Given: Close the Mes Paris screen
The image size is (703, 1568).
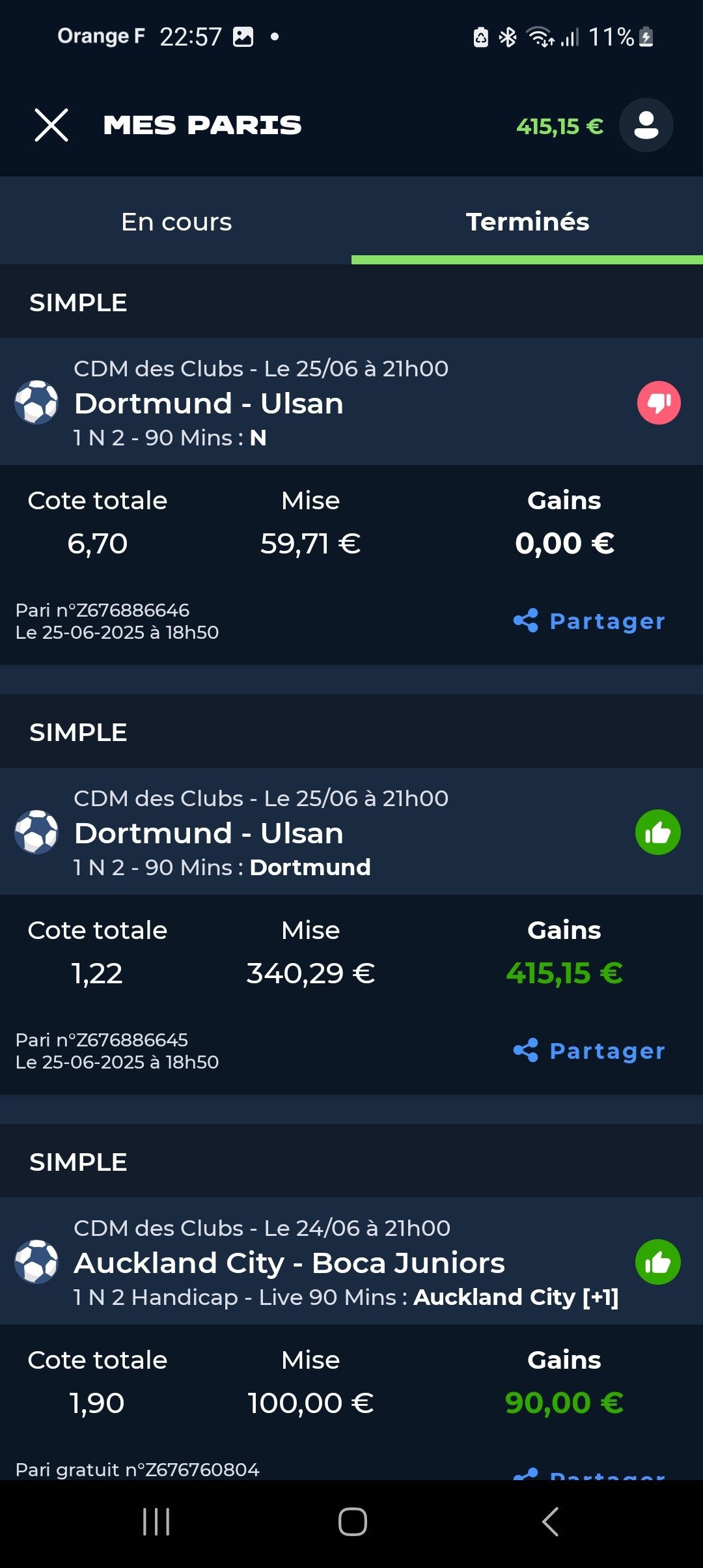Looking at the screenshot, I should pyautogui.click(x=51, y=125).
